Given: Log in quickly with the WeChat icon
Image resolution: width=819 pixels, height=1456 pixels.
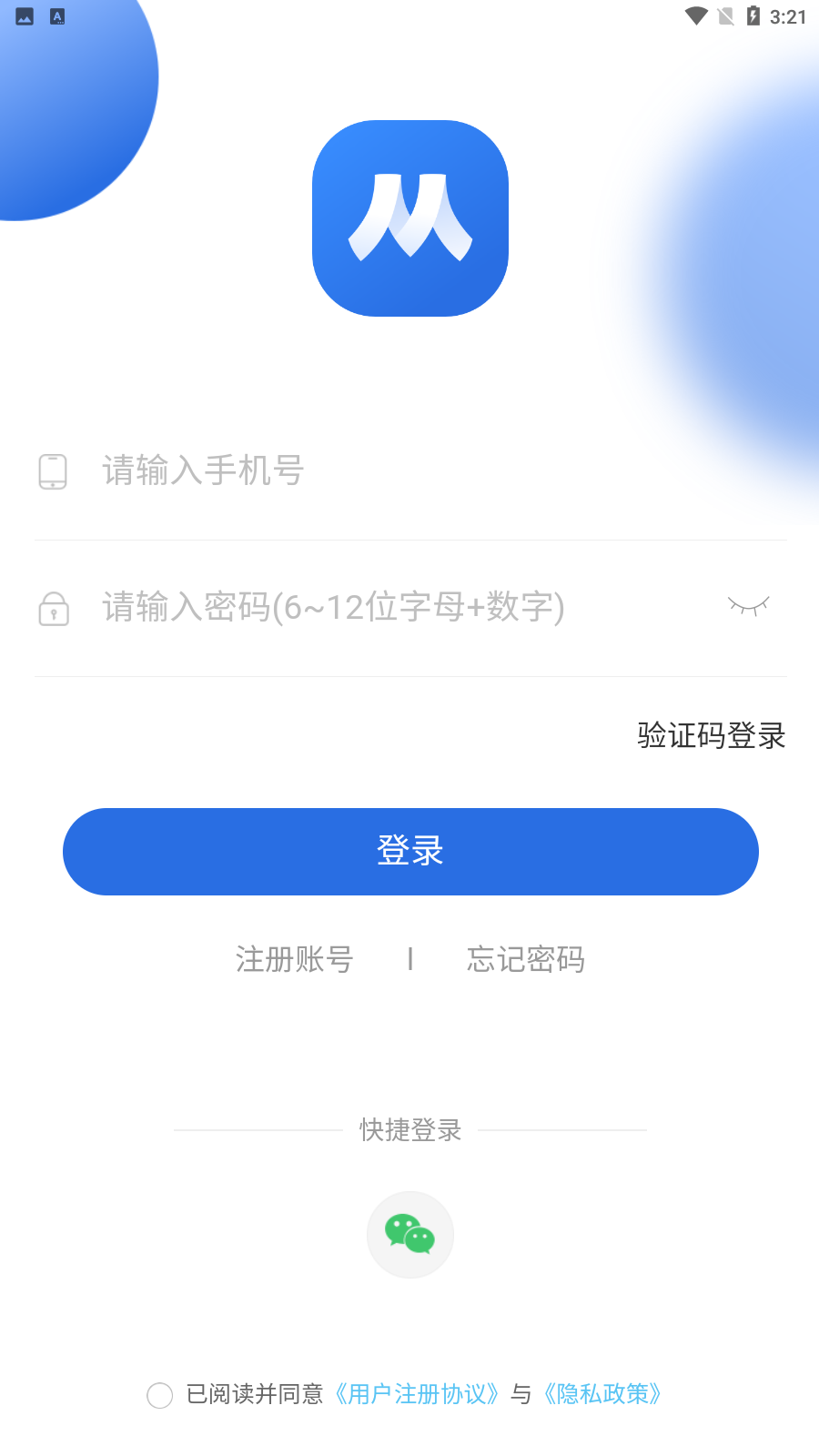Looking at the screenshot, I should (410, 1235).
